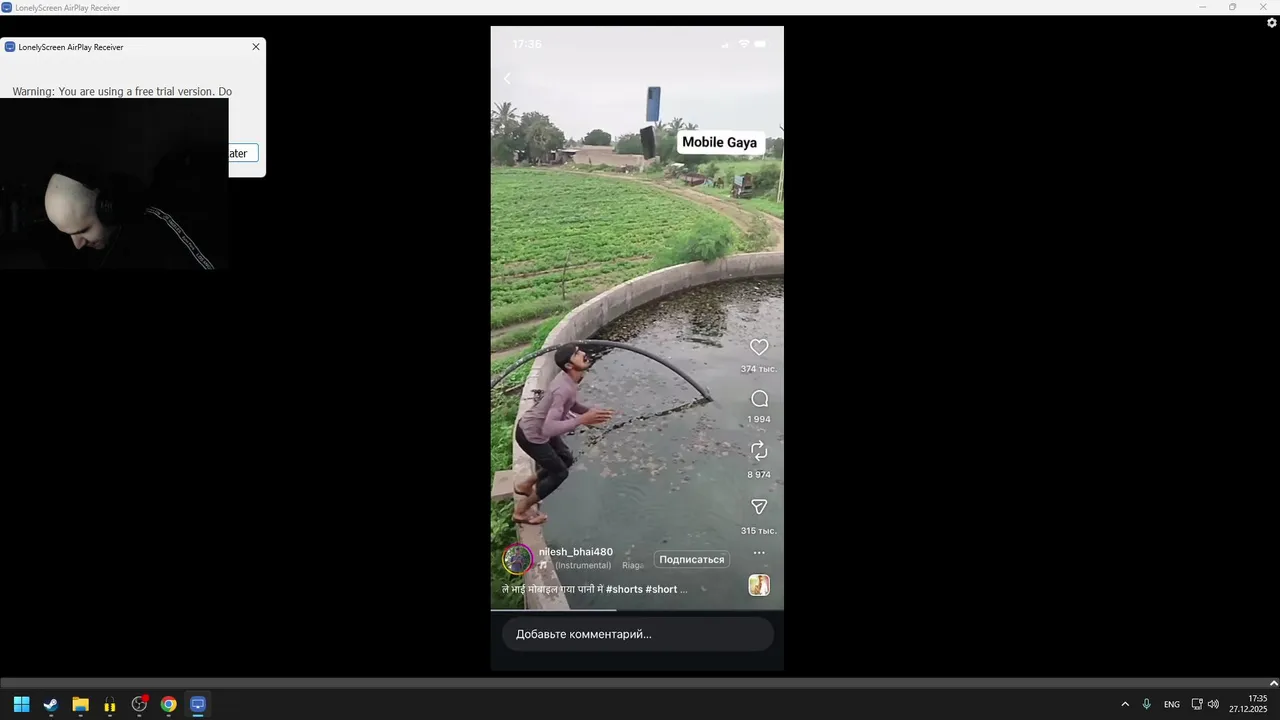Like the reel with the heart icon
This screenshot has height=720, width=1280.
click(x=759, y=348)
